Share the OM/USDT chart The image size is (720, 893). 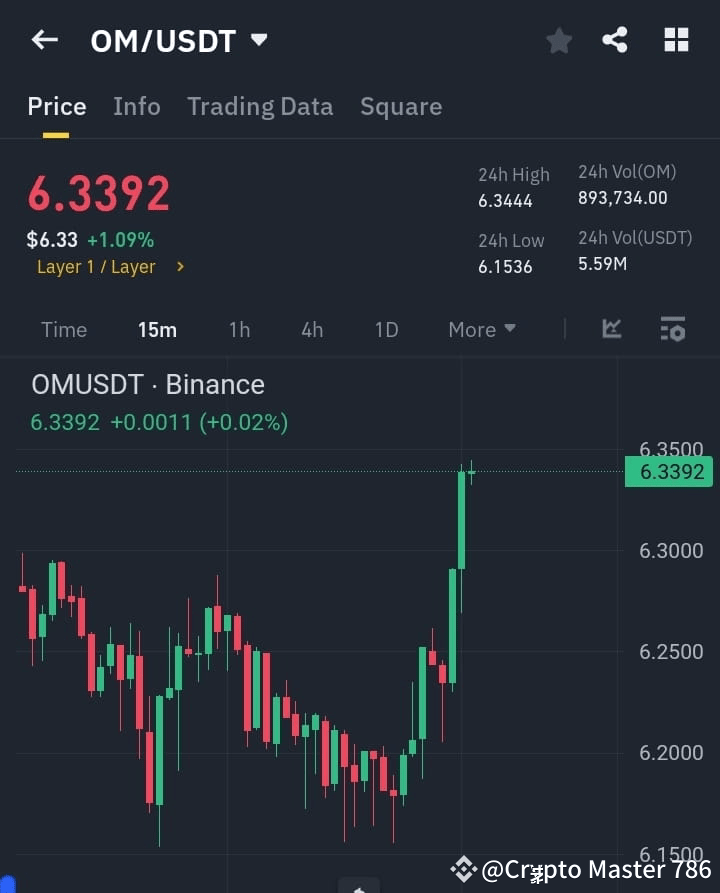[616, 40]
